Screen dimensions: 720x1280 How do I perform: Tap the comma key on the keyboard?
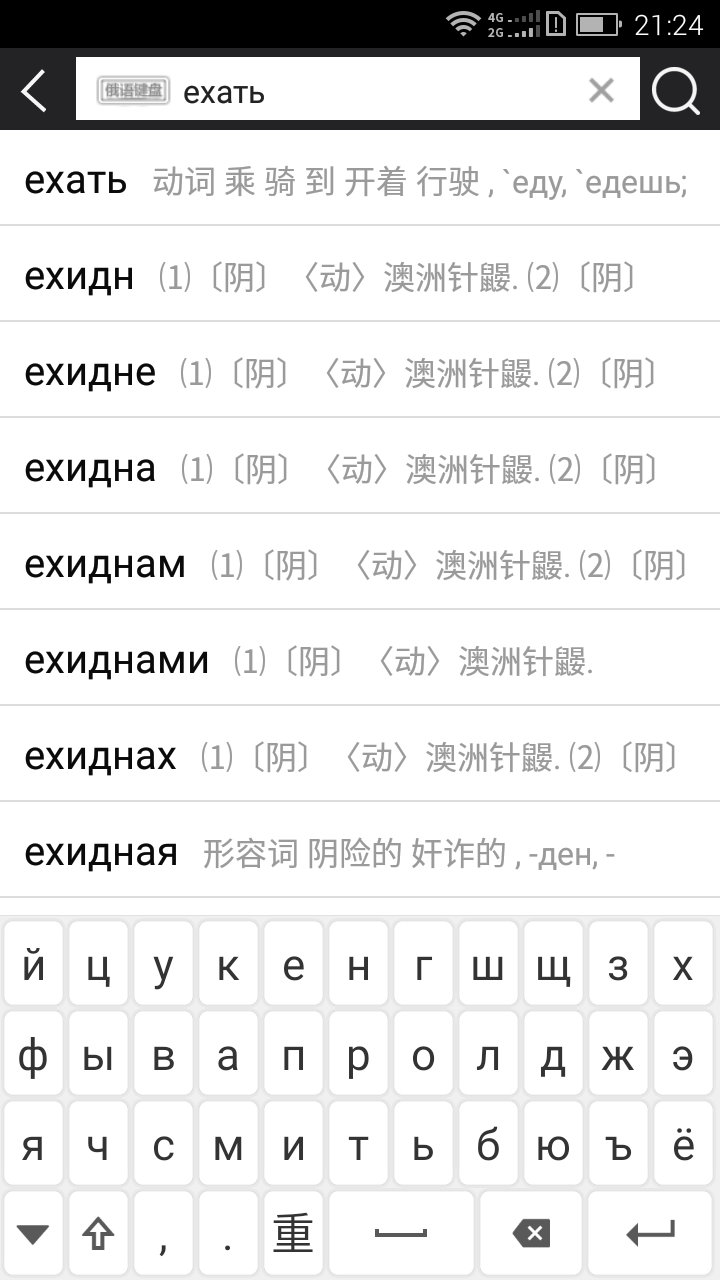click(x=163, y=1232)
